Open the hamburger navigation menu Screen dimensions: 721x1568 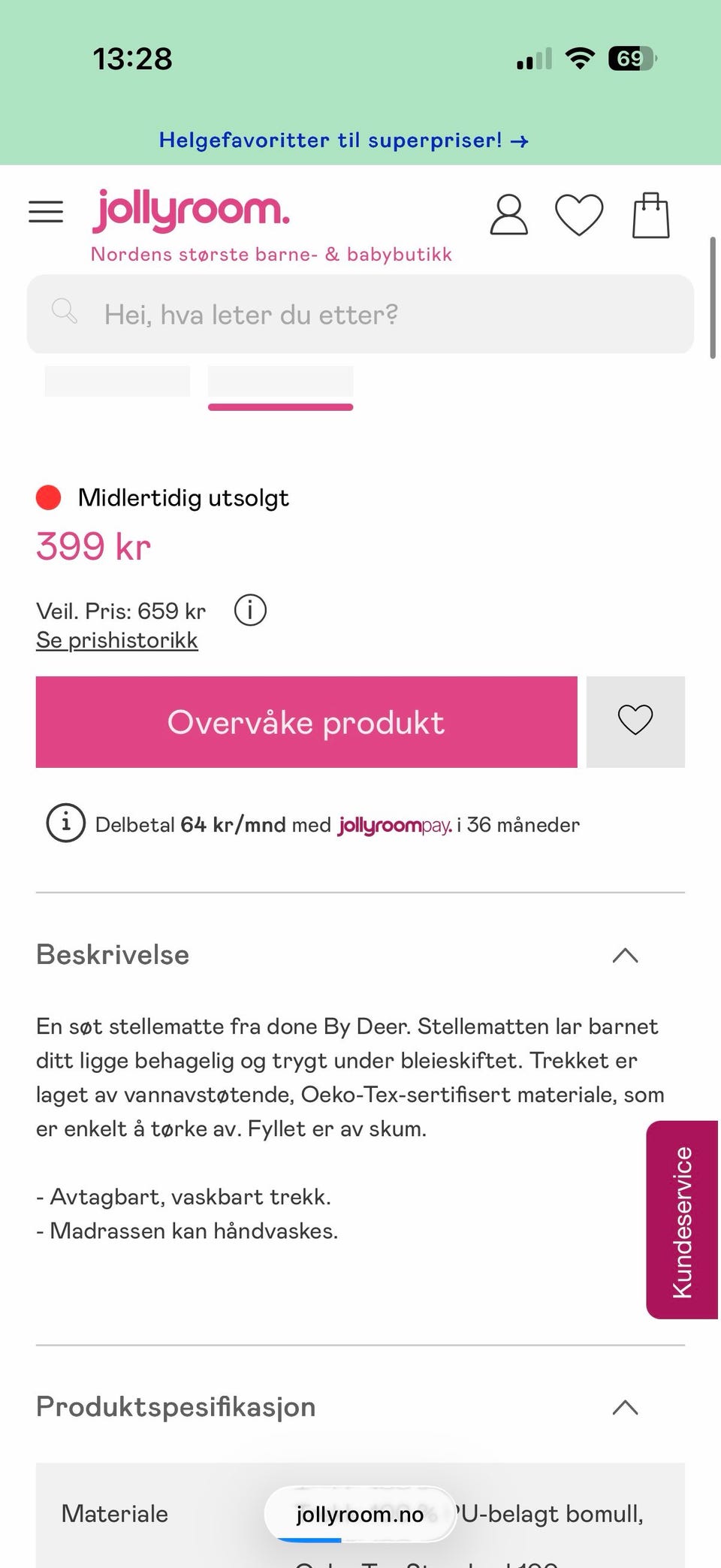(x=45, y=212)
